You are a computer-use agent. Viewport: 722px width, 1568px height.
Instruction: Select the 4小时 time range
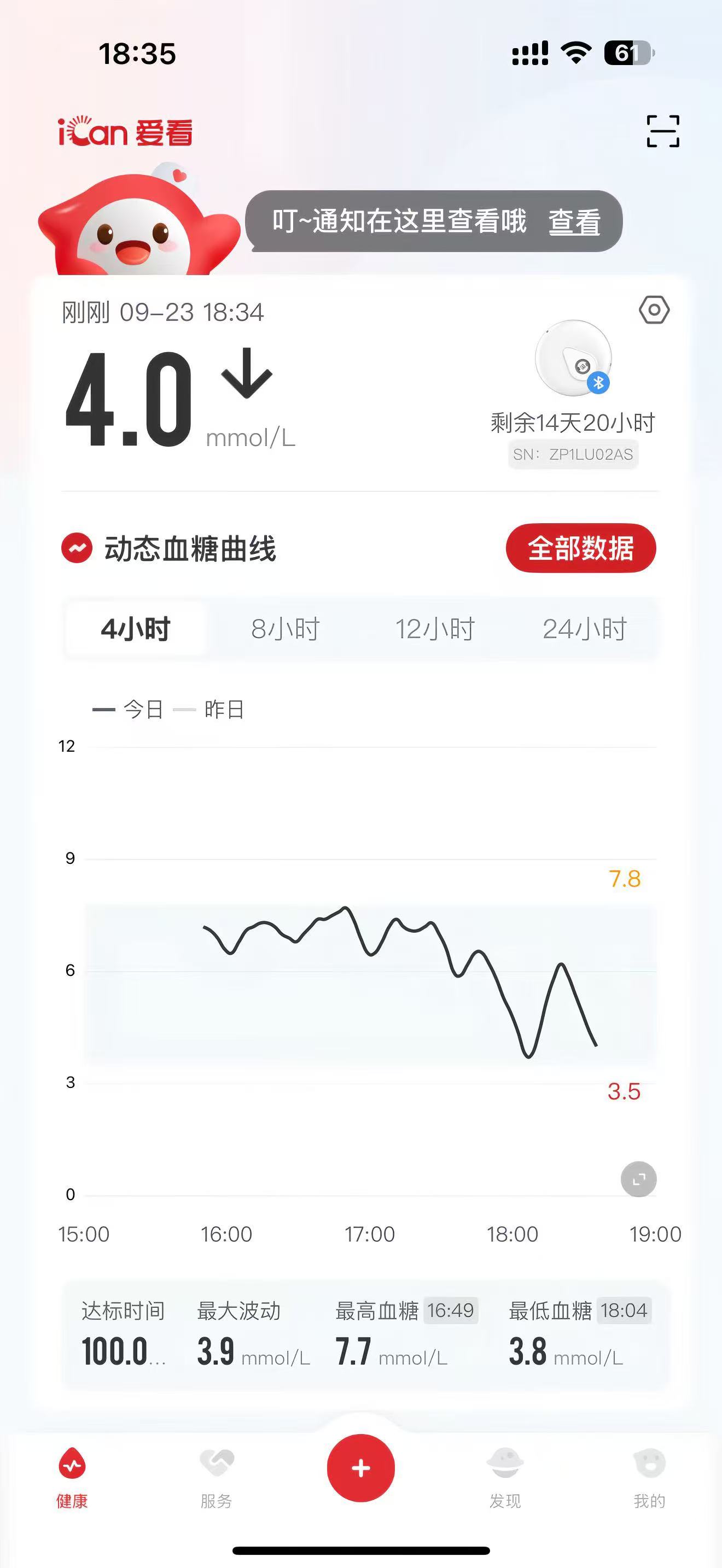pyautogui.click(x=135, y=629)
